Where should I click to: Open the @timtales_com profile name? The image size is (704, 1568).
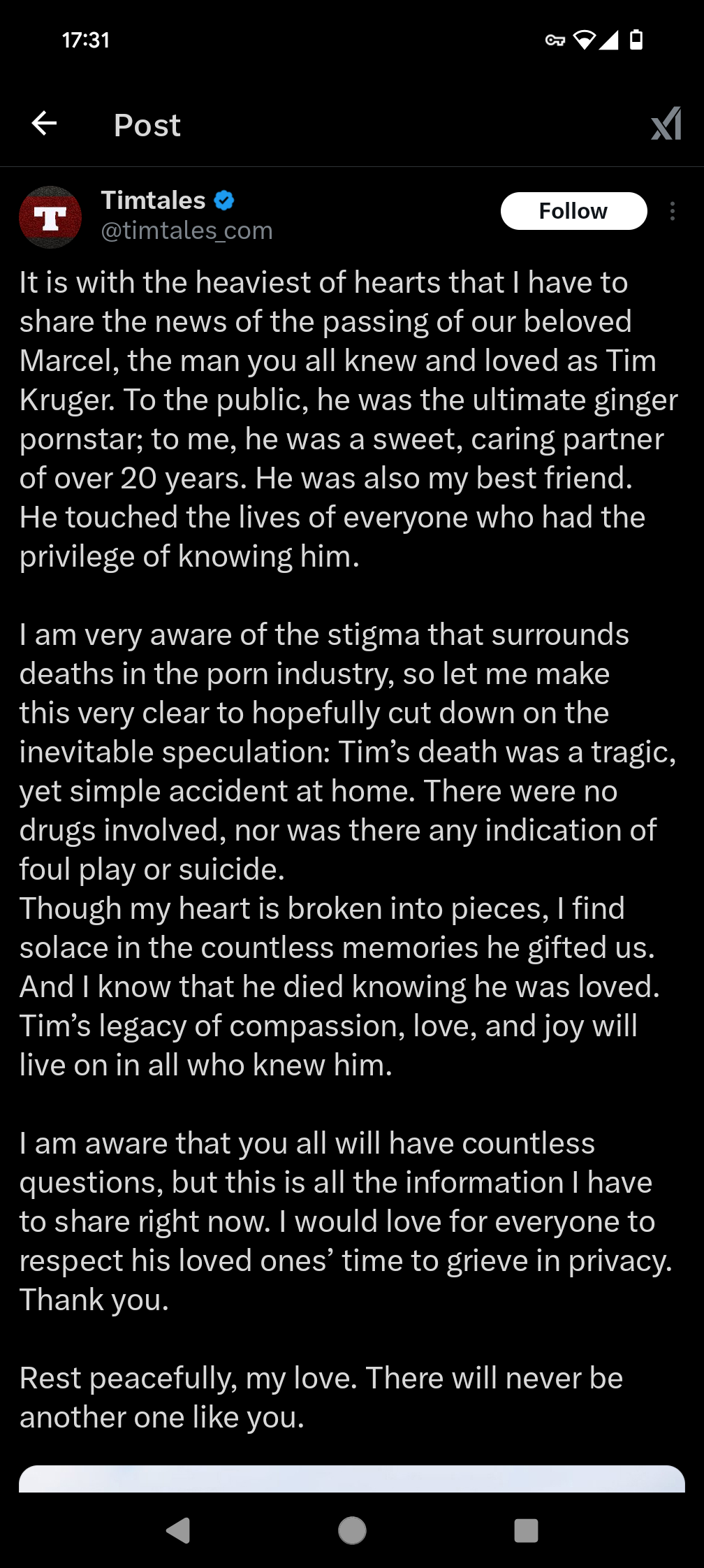[x=187, y=231]
